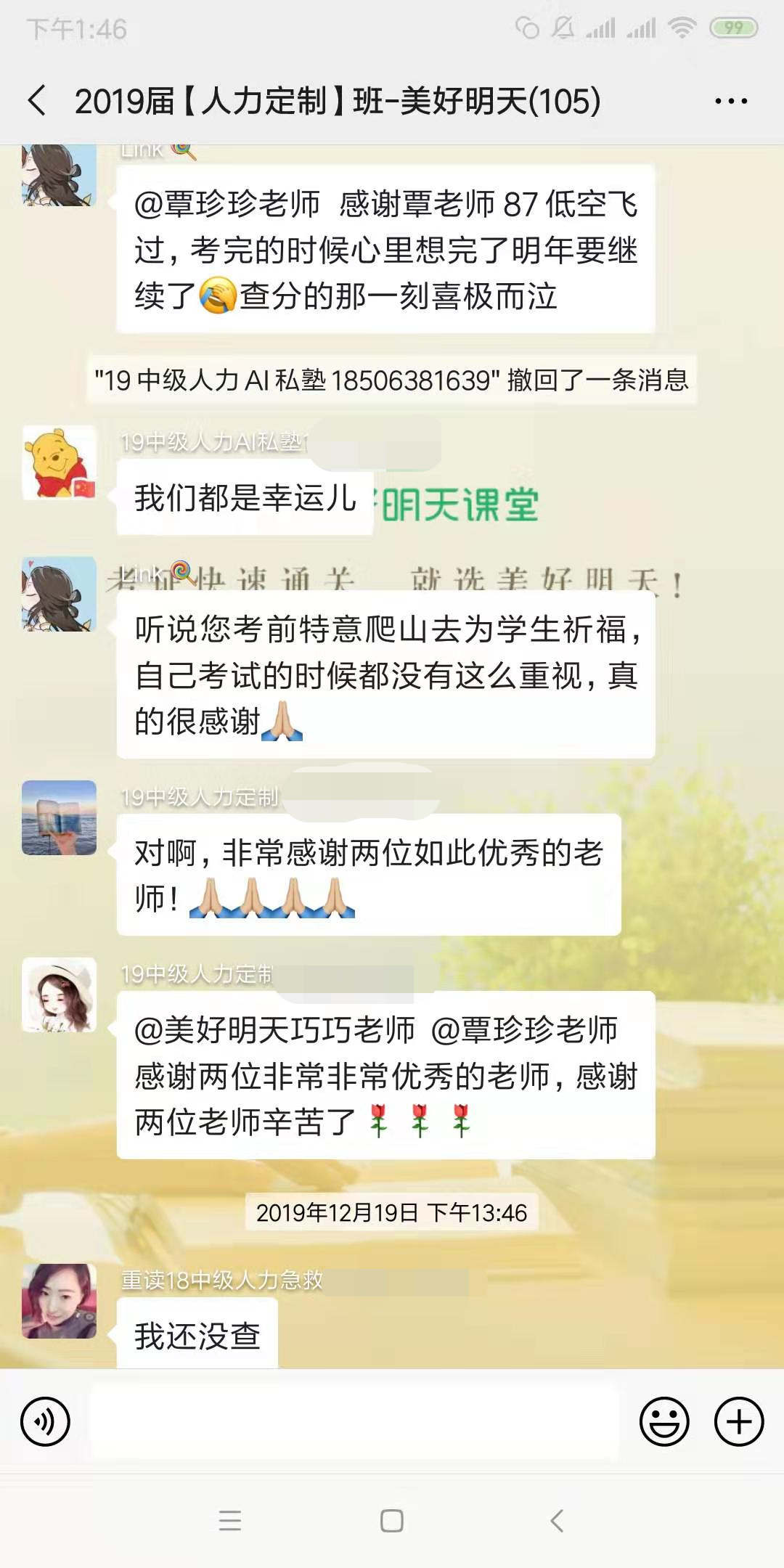Viewport: 784px width, 1568px height.
Task: Open the plus attachment menu
Action: click(x=739, y=1421)
